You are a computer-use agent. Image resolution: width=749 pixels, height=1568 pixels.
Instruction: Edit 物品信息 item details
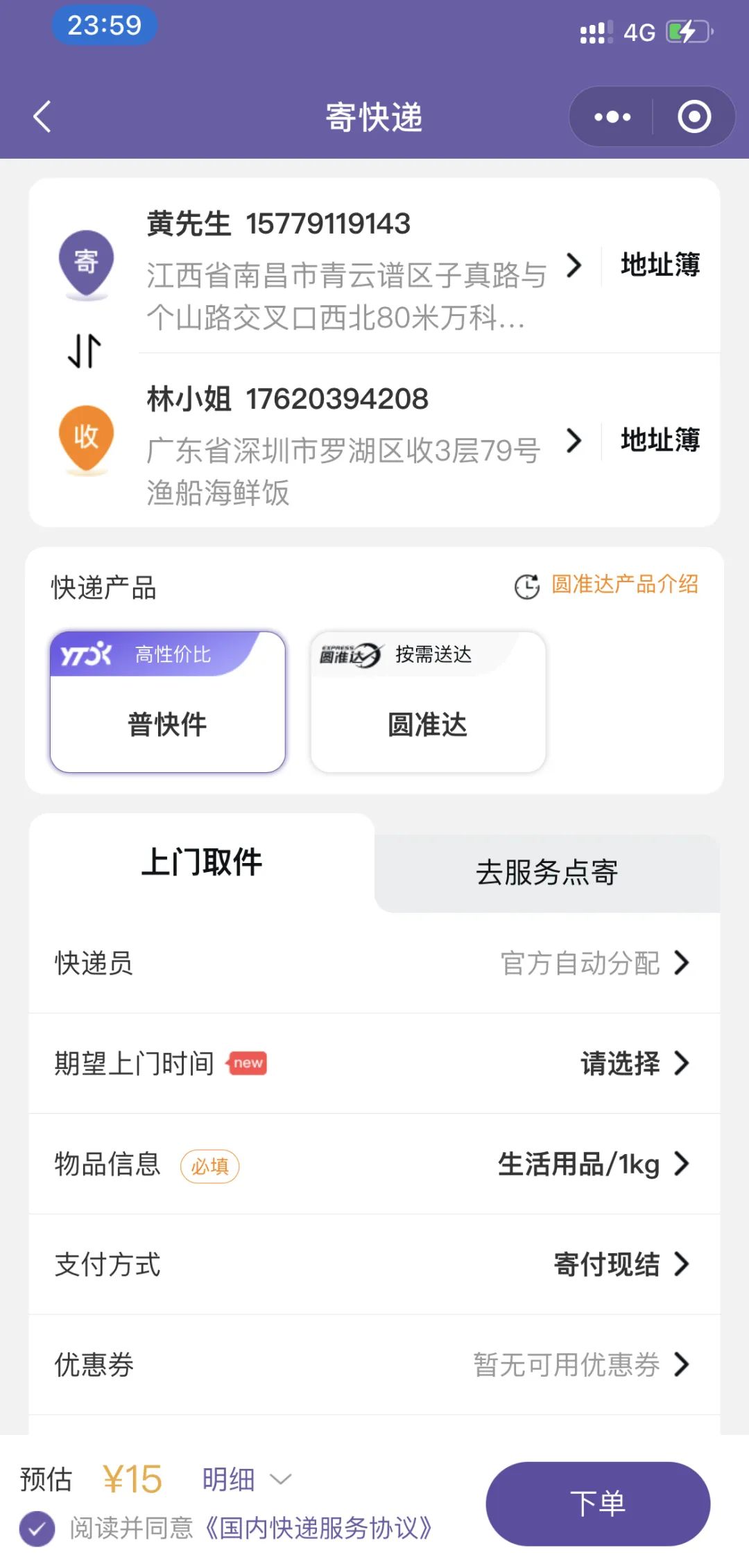pyautogui.click(x=374, y=1164)
